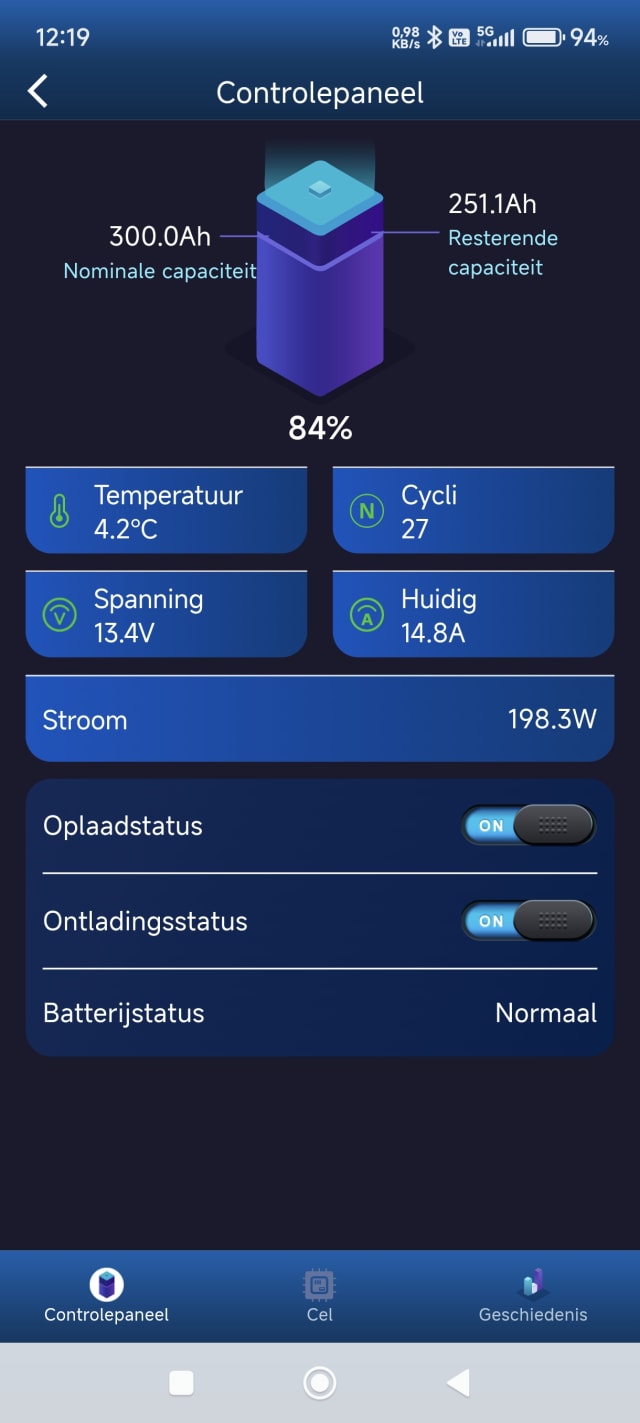Open the Geschiedenis tab

coord(532,1296)
